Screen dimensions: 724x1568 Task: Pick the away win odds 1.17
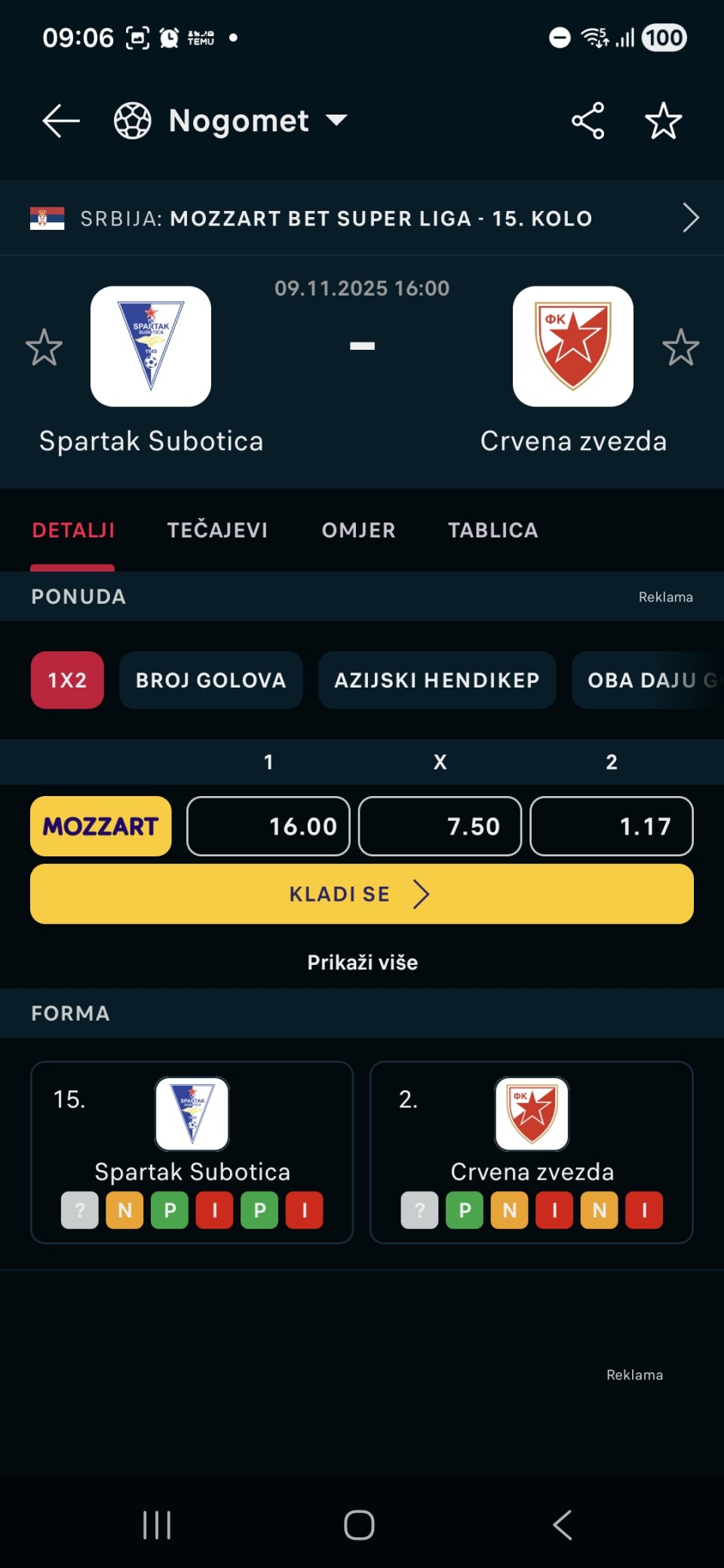click(x=612, y=826)
